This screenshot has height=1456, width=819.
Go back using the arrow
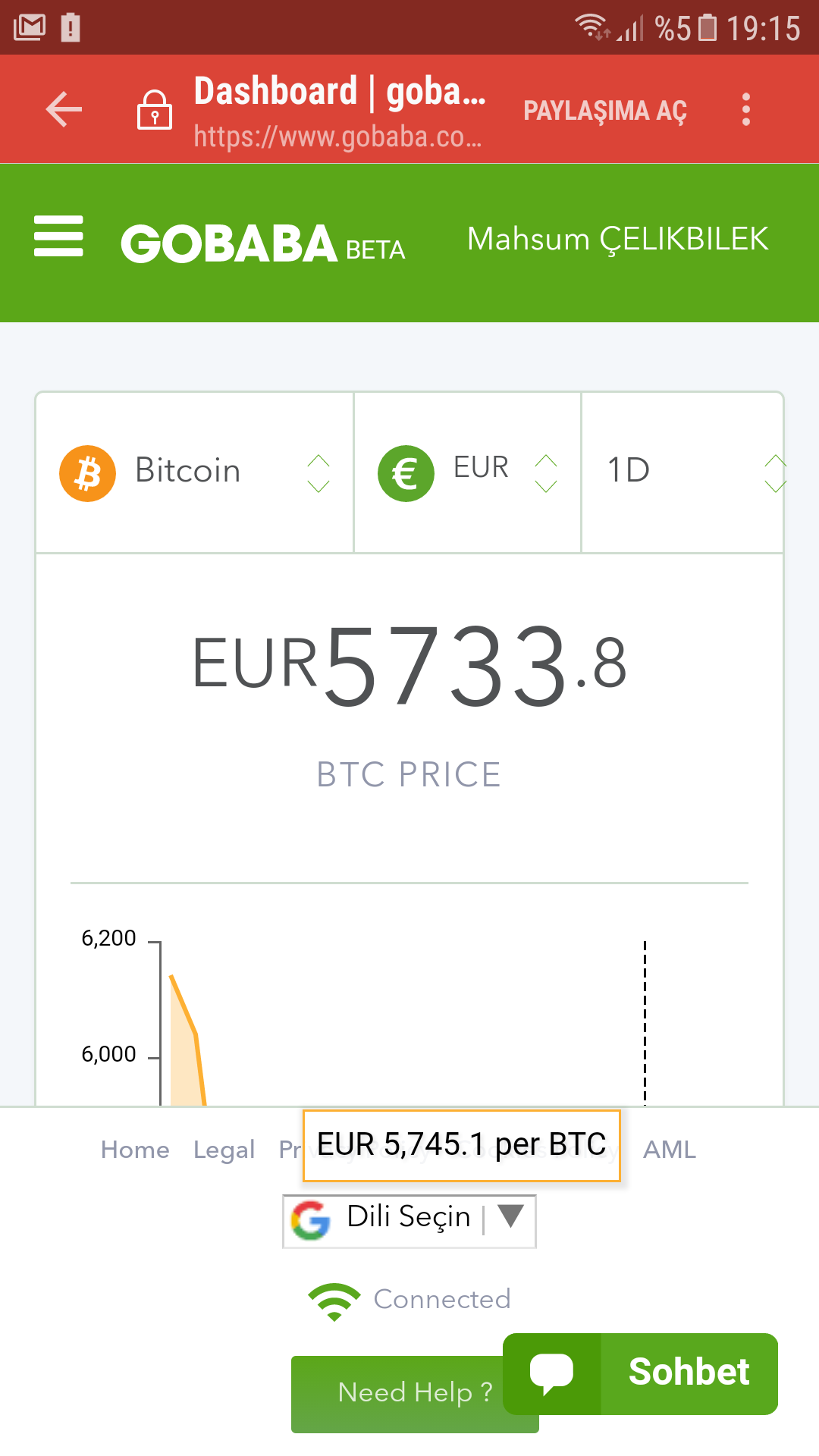click(x=64, y=109)
